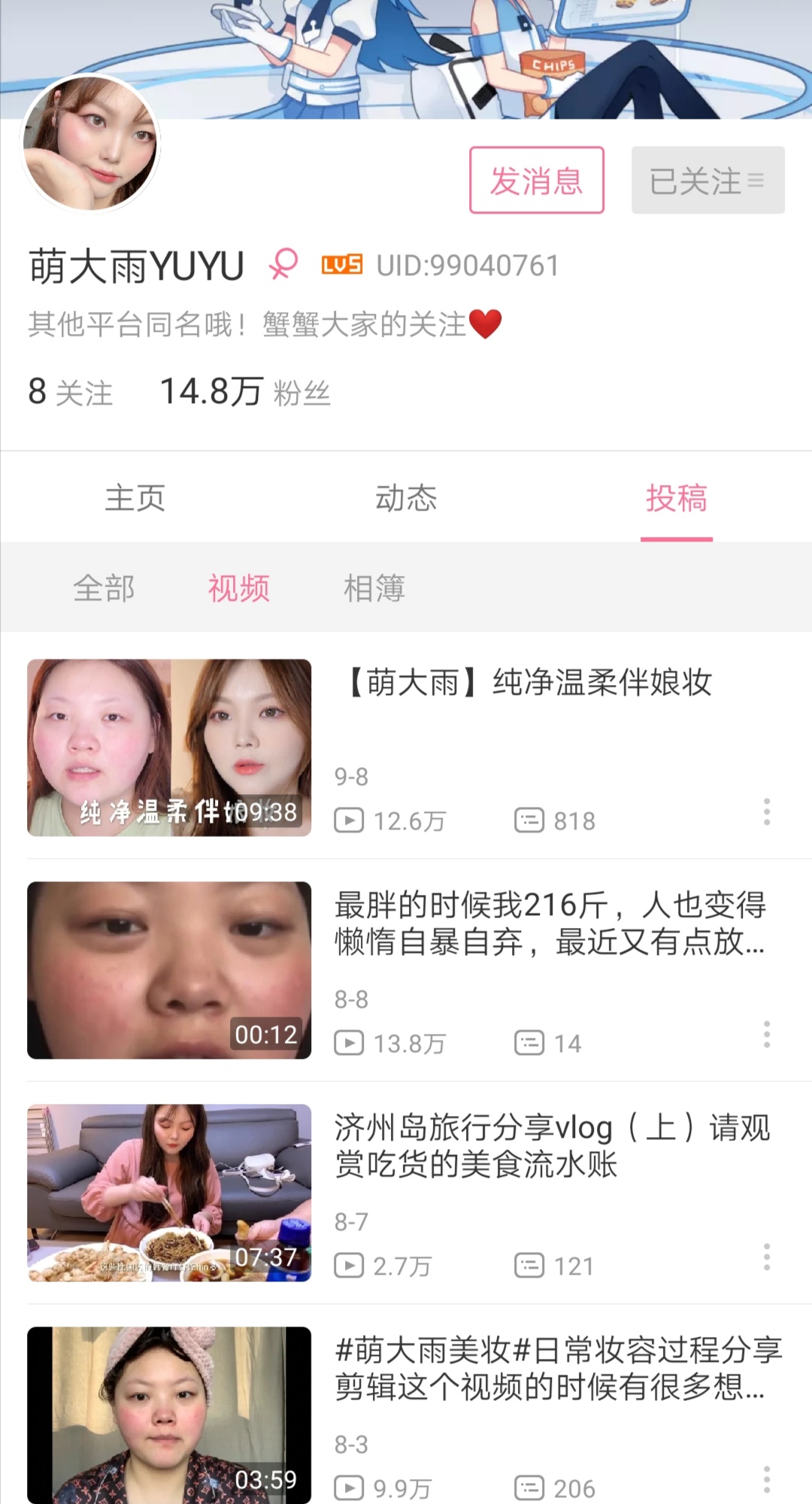Click the play count icon beside 2.7万
This screenshot has height=1504, width=812.
(x=349, y=1266)
